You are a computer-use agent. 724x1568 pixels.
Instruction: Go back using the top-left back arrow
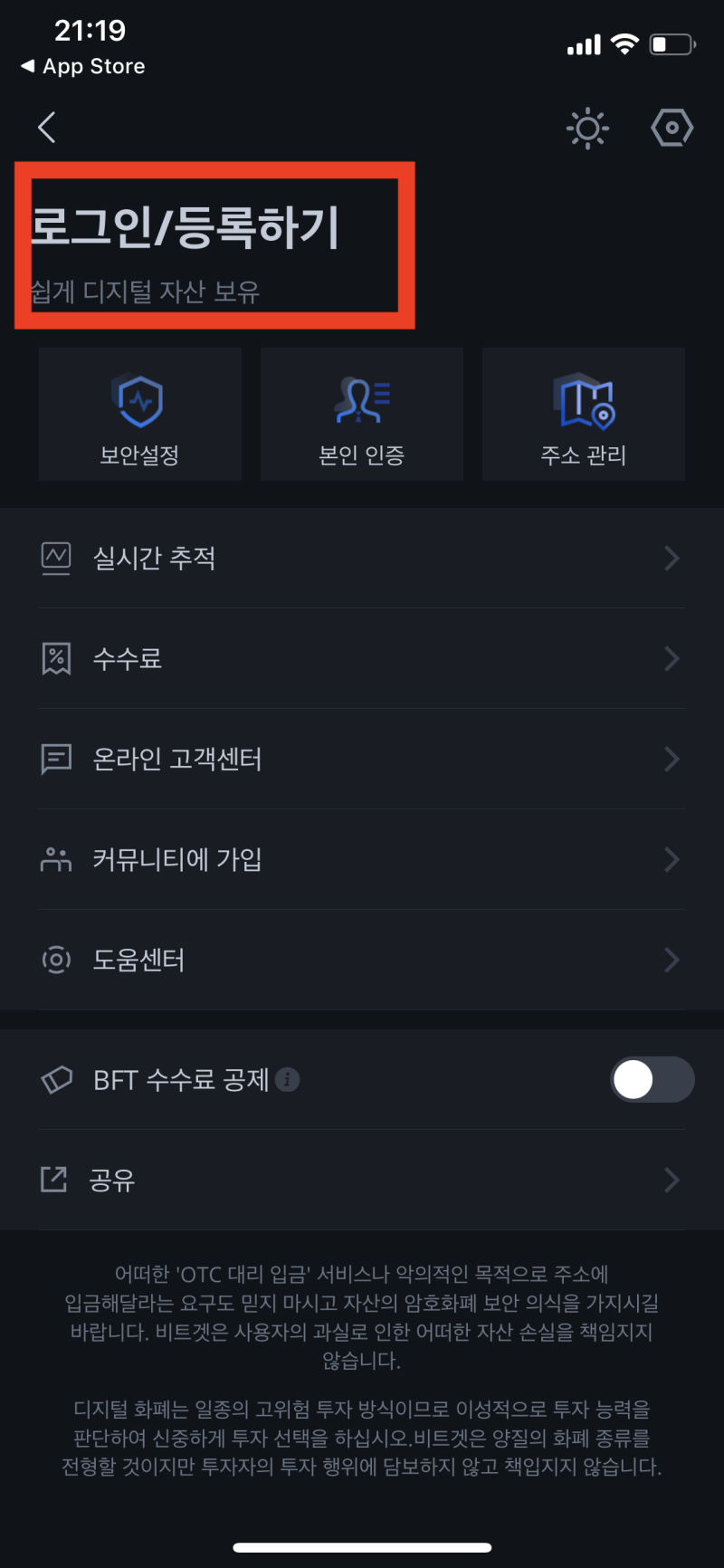click(46, 128)
